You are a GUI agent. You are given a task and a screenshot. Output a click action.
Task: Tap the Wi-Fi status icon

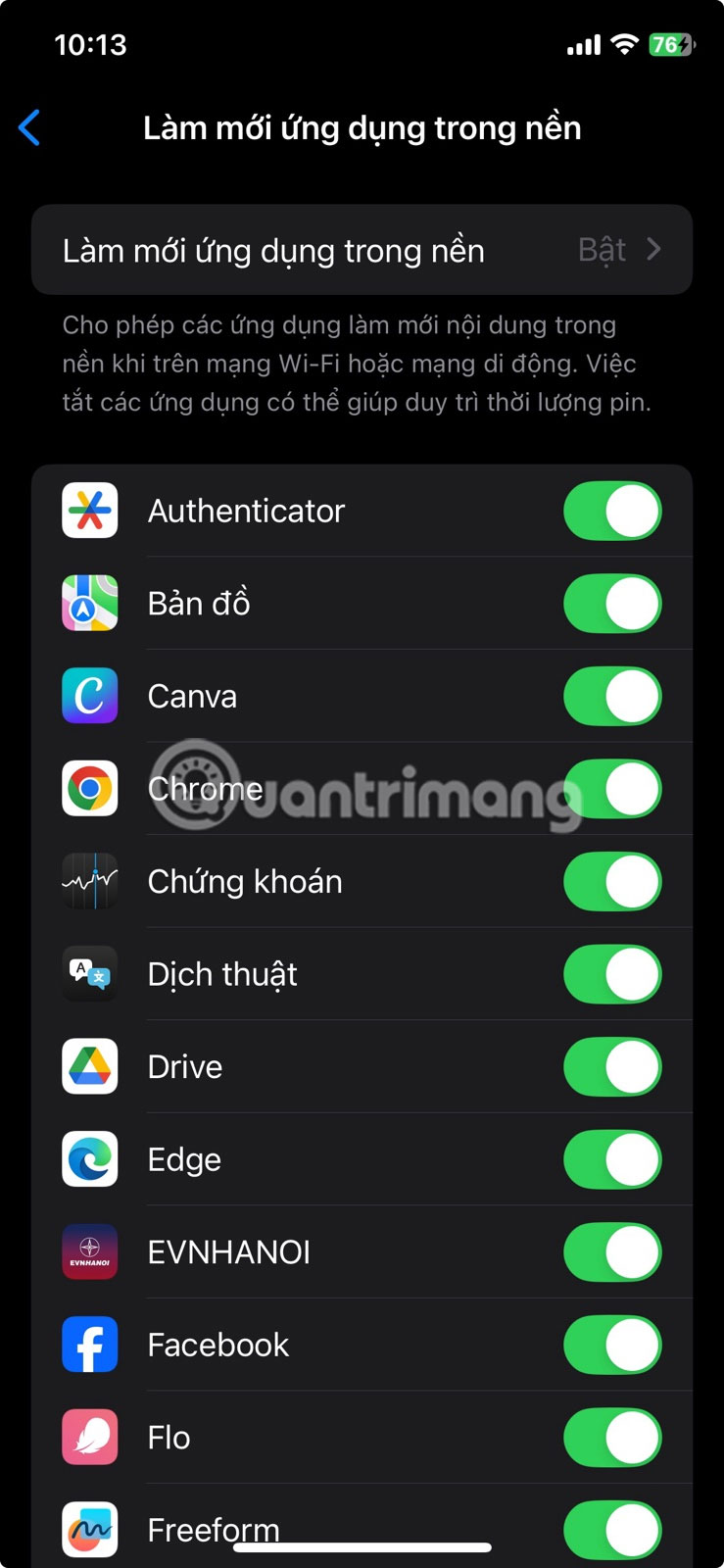(x=624, y=43)
